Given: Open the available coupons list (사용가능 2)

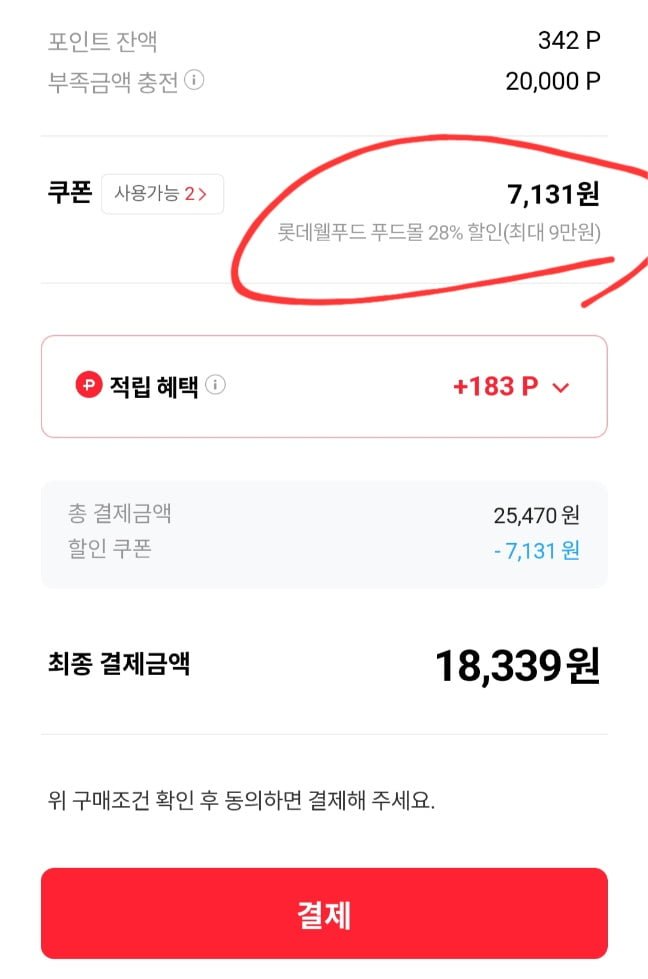Looking at the screenshot, I should (162, 194).
